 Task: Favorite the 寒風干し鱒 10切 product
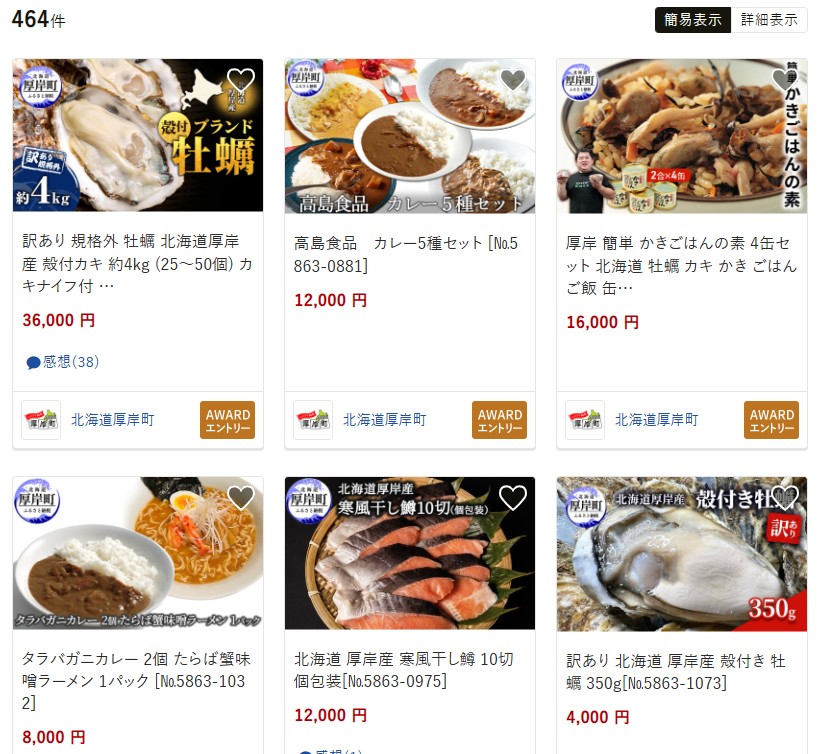point(512,498)
